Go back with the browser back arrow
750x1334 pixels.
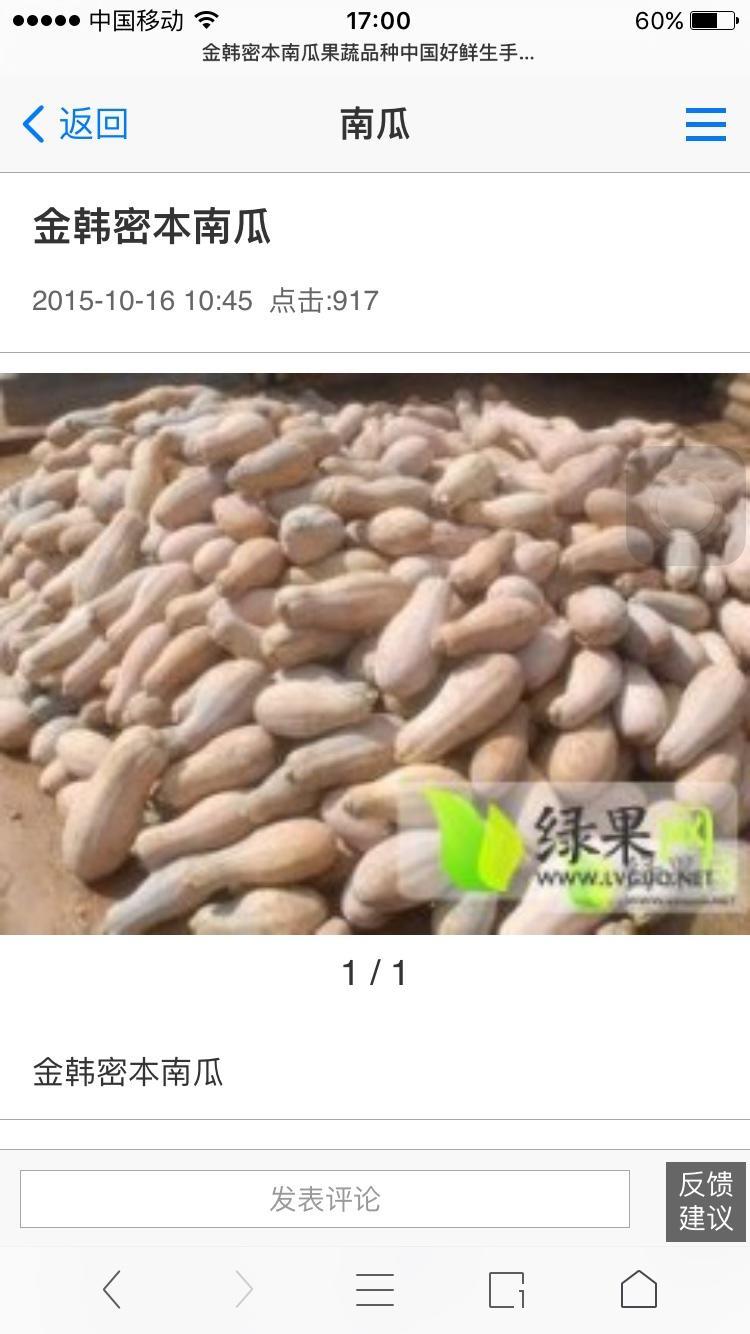[112, 1290]
